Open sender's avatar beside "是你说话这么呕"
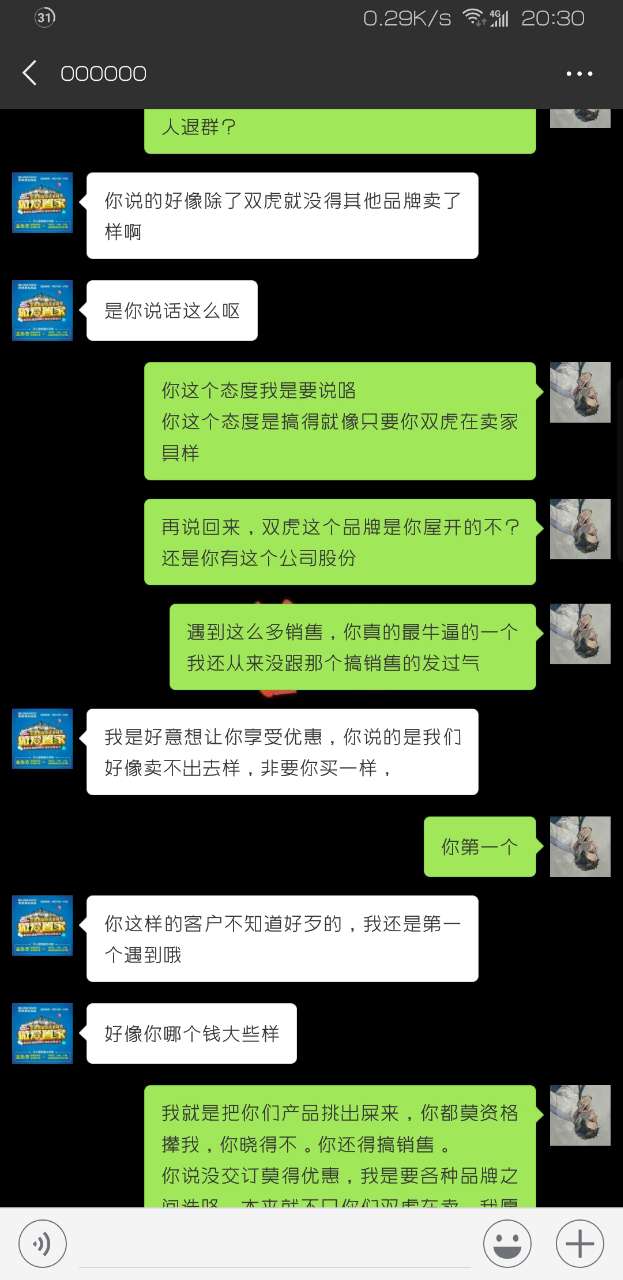The width and height of the screenshot is (623, 1280). (42, 311)
